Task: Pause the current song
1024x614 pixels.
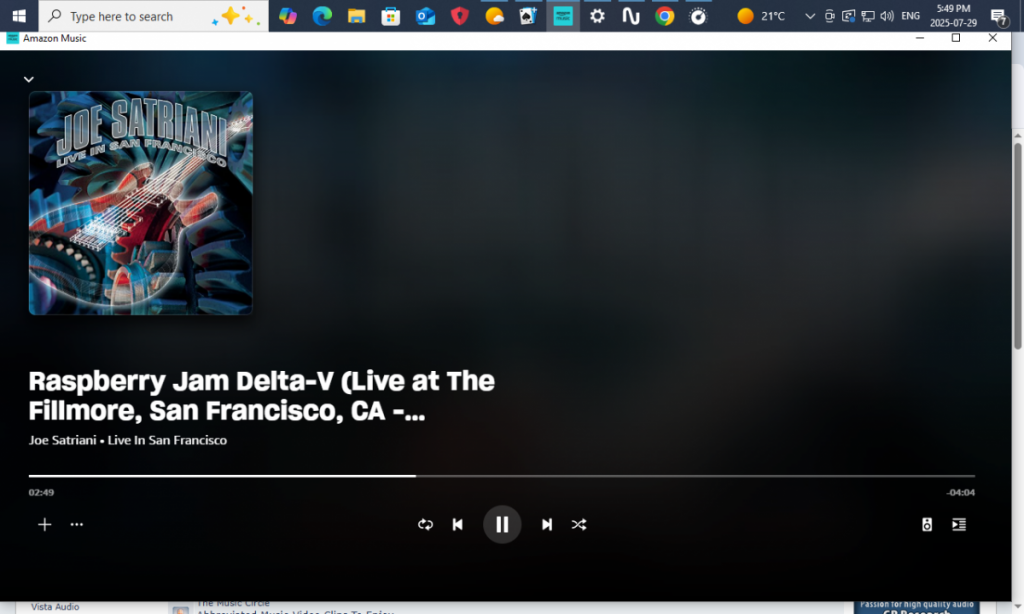Action: 502,524
